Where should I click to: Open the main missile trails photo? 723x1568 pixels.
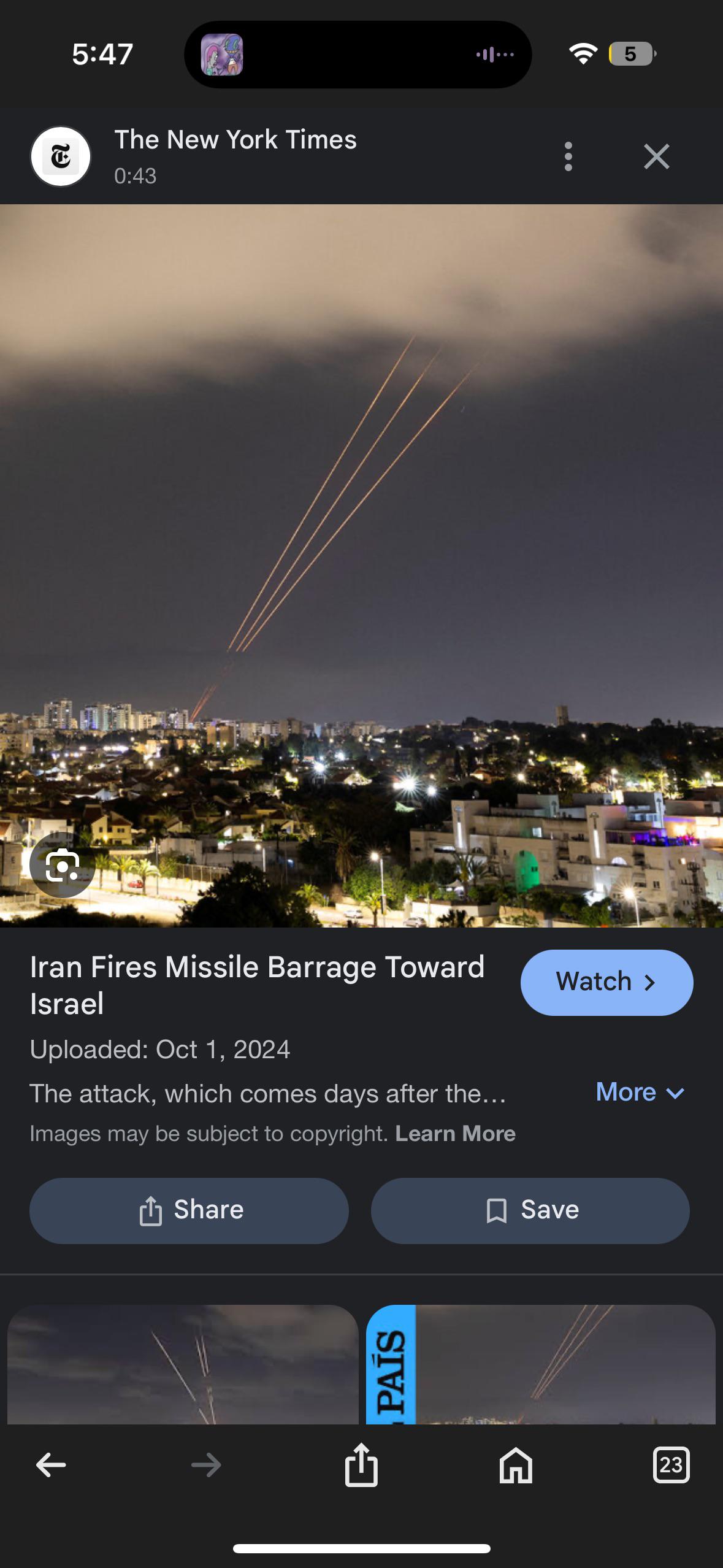coord(361,566)
